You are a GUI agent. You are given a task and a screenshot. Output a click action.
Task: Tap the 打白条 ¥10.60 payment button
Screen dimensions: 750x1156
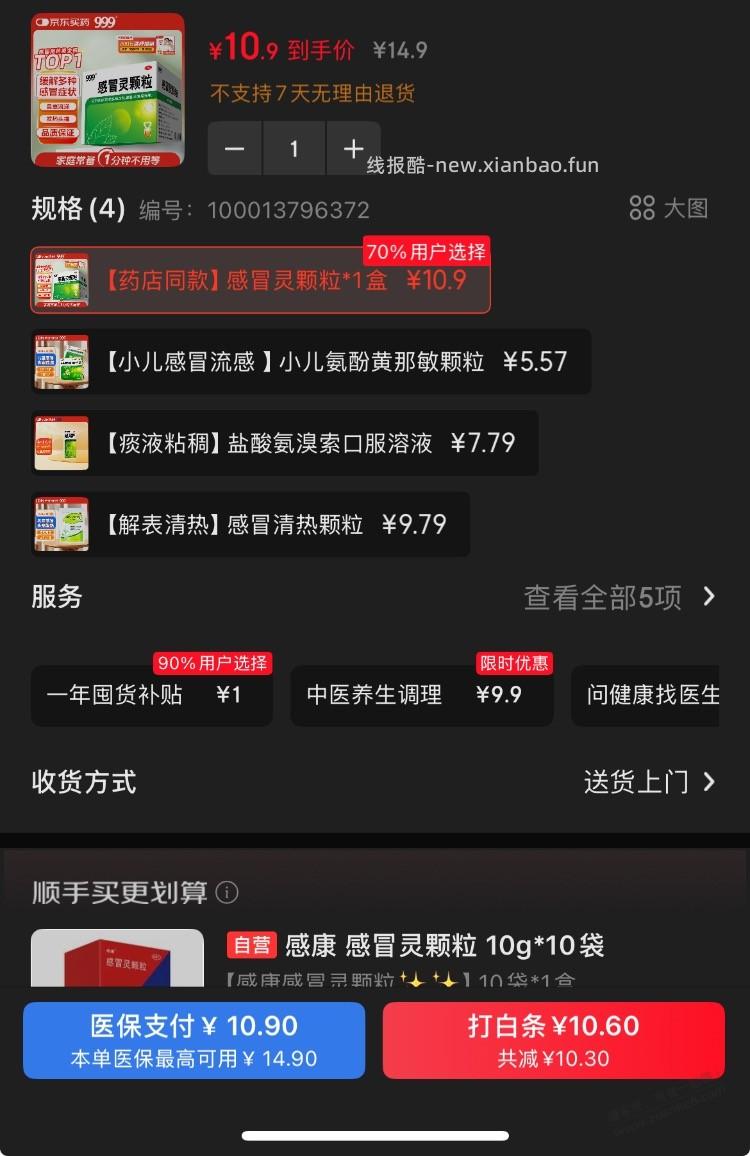point(556,1040)
